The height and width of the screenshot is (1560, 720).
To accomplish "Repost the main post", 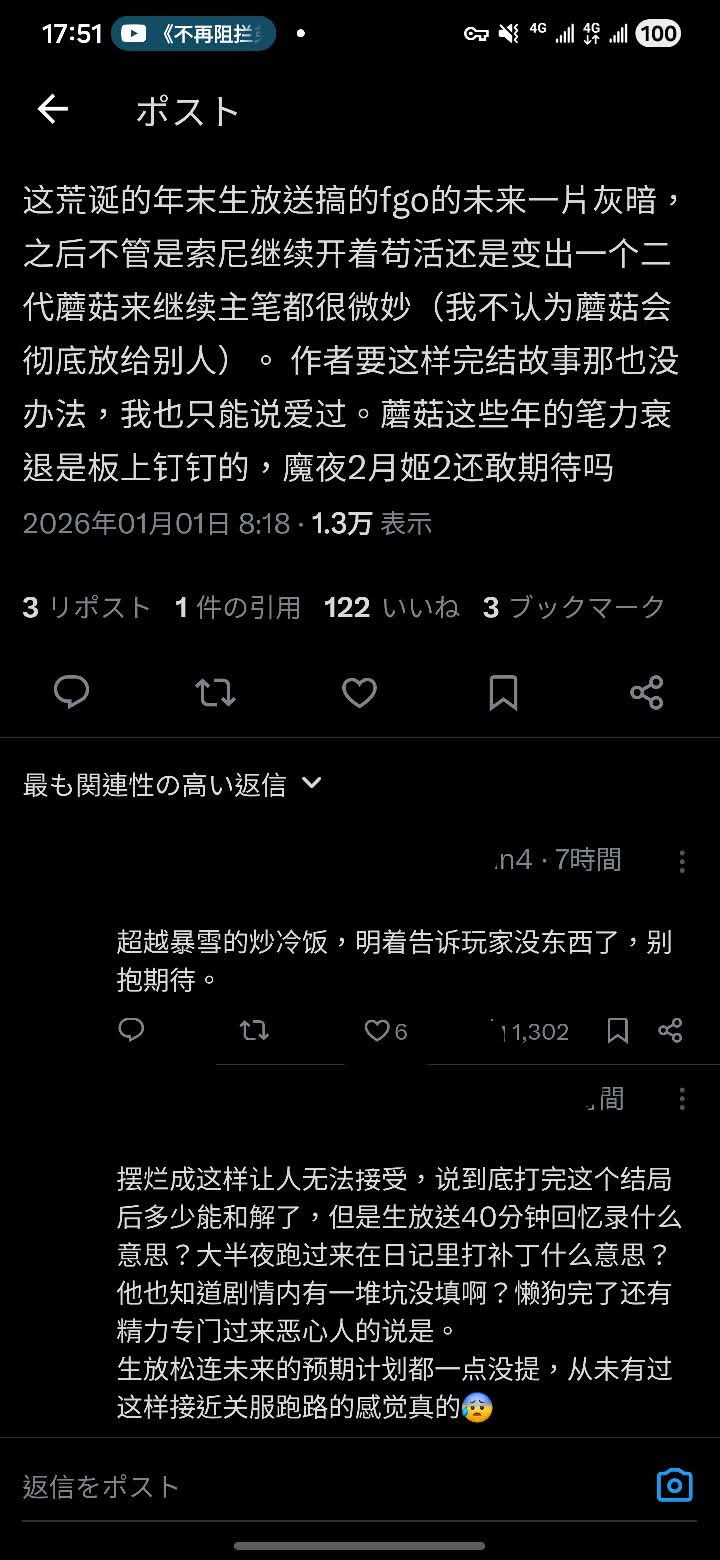I will click(x=215, y=692).
